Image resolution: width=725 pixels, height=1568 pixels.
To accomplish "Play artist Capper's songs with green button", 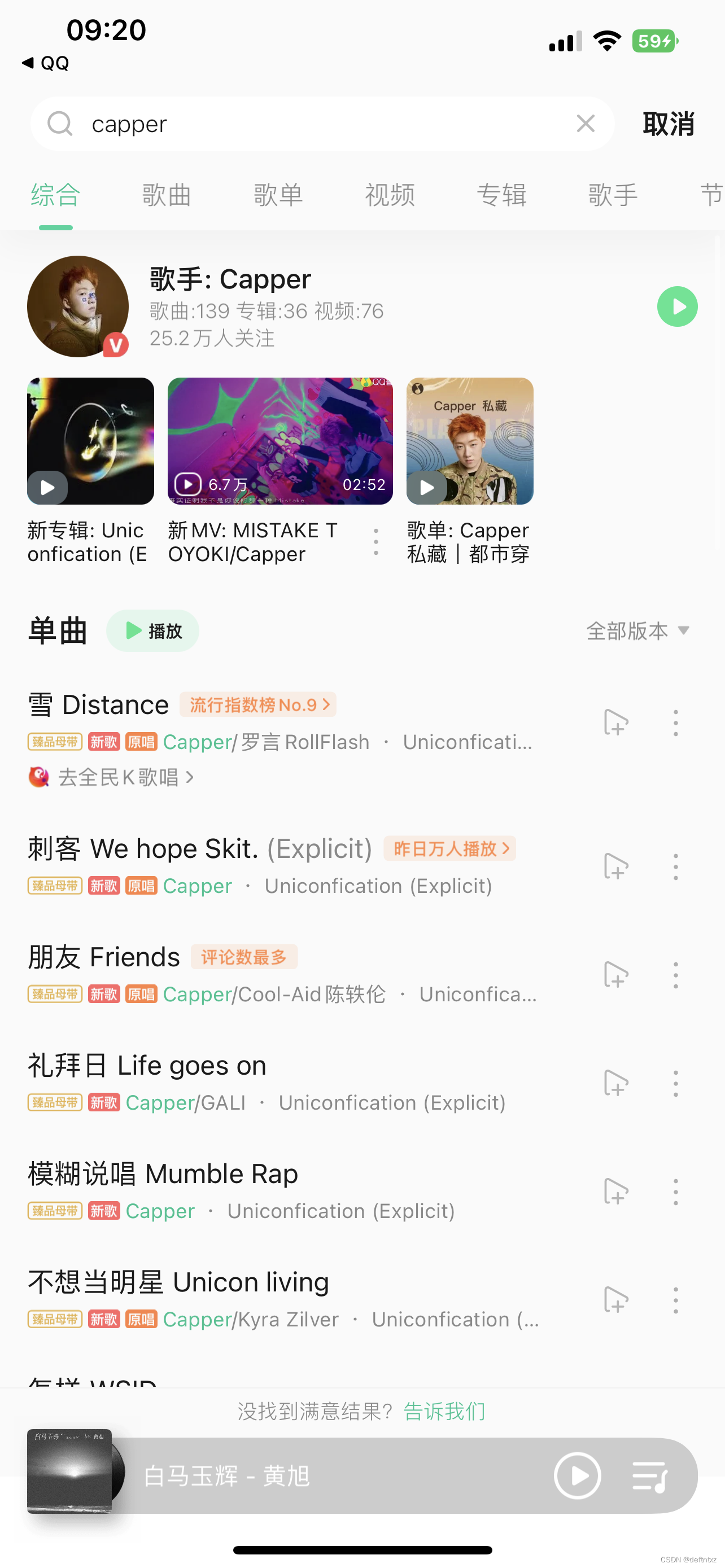I will [x=677, y=307].
